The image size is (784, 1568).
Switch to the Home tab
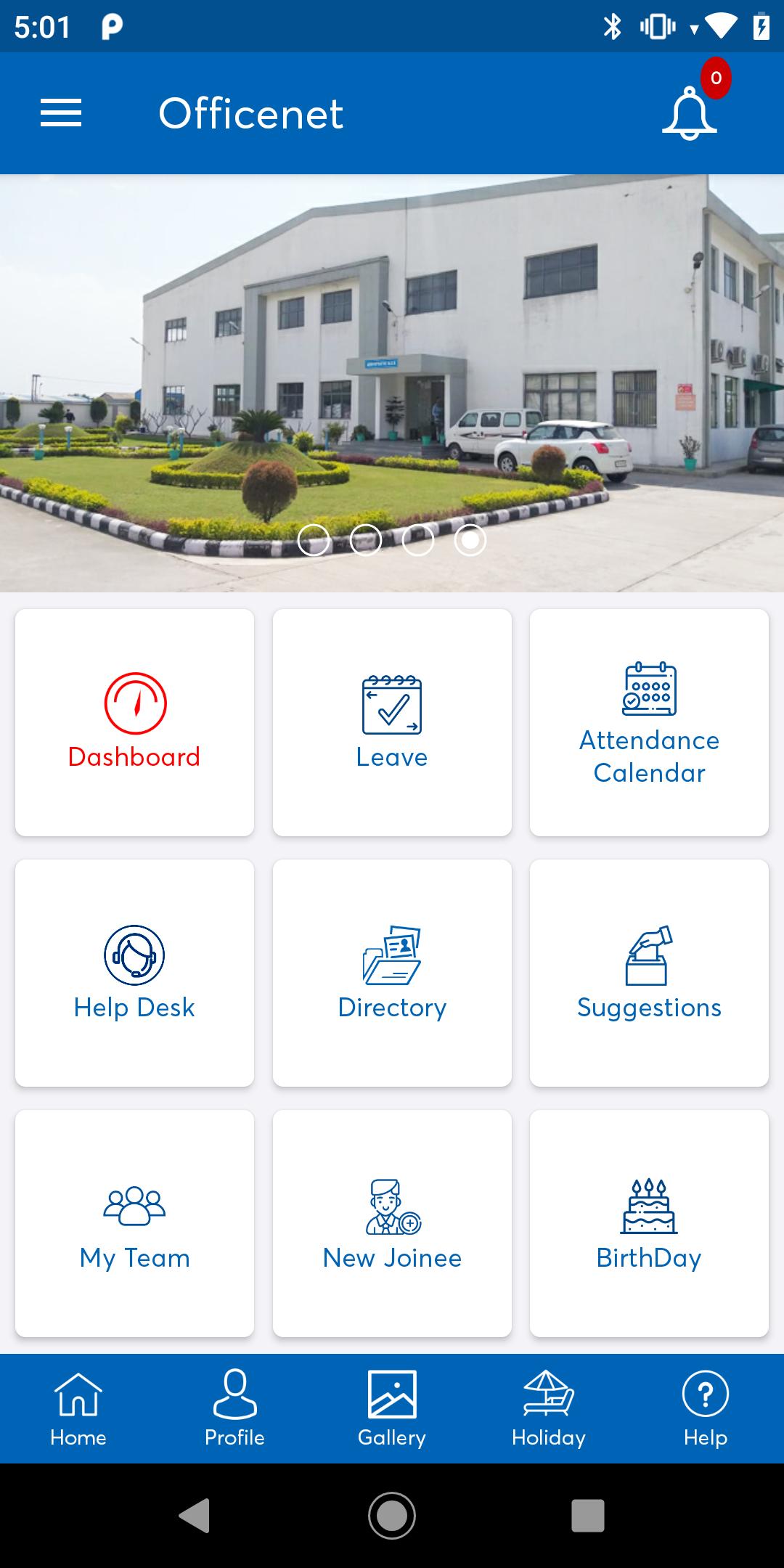point(78,1408)
